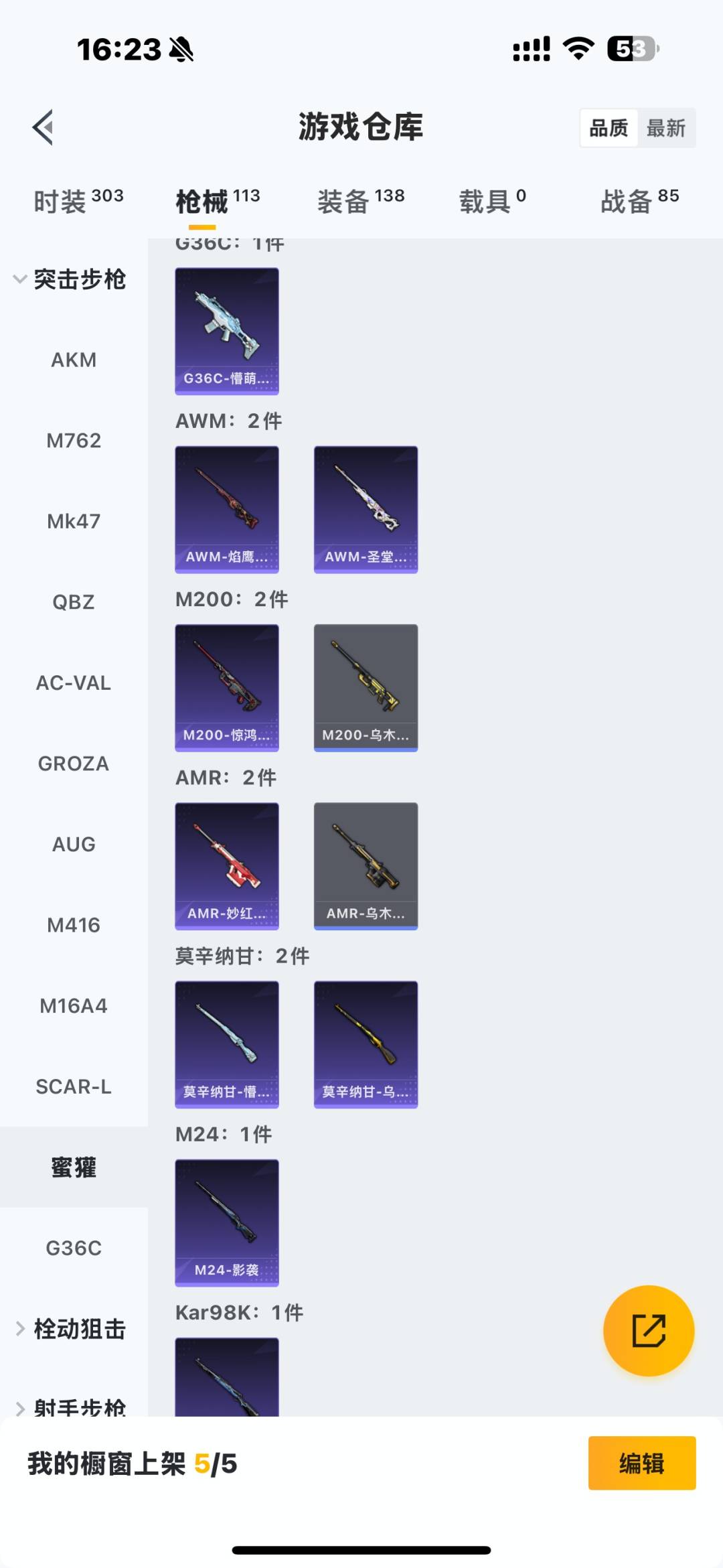The height and width of the screenshot is (1568, 723).
Task: Tap the Wi-Fi status bar icon
Action: pos(580,47)
